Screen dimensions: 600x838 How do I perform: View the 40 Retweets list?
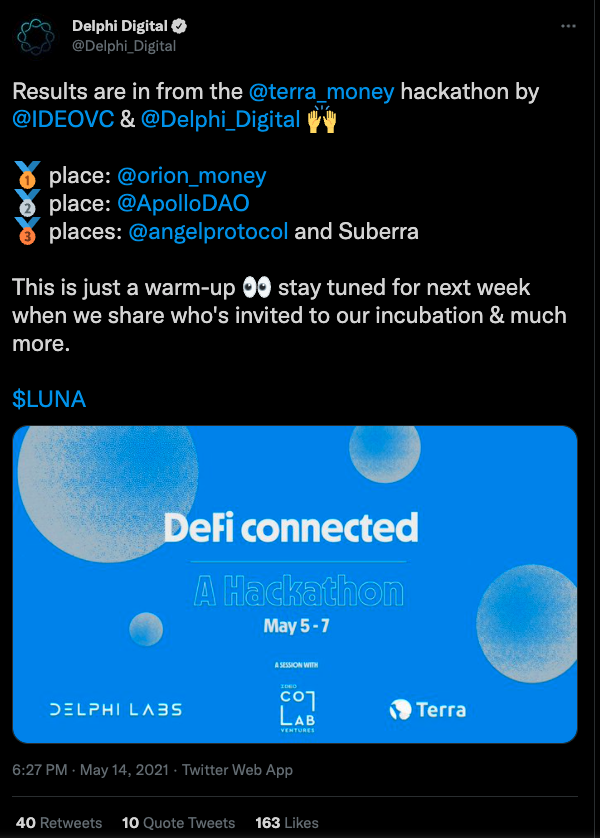[59, 822]
